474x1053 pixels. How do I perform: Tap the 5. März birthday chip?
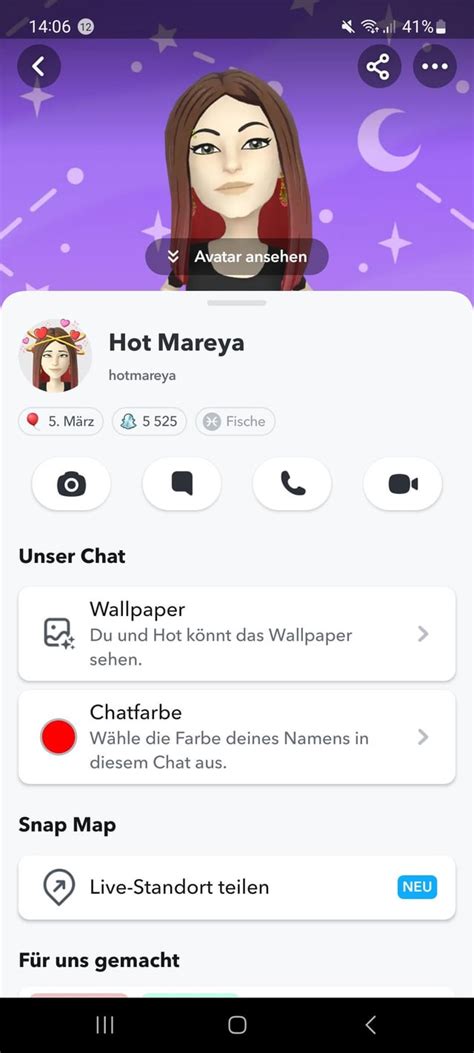coord(61,422)
